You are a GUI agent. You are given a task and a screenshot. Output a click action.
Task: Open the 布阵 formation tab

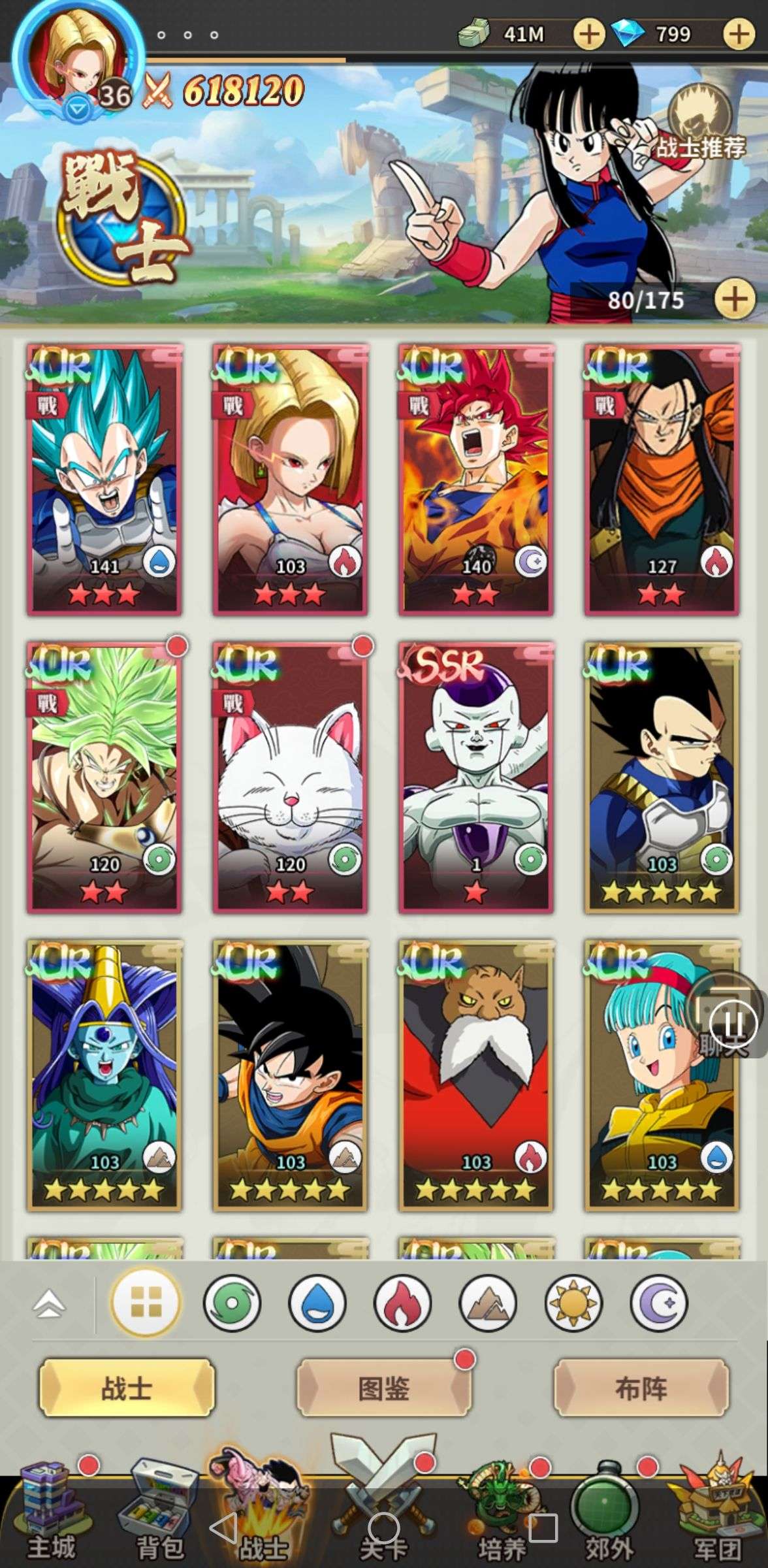coord(641,1388)
